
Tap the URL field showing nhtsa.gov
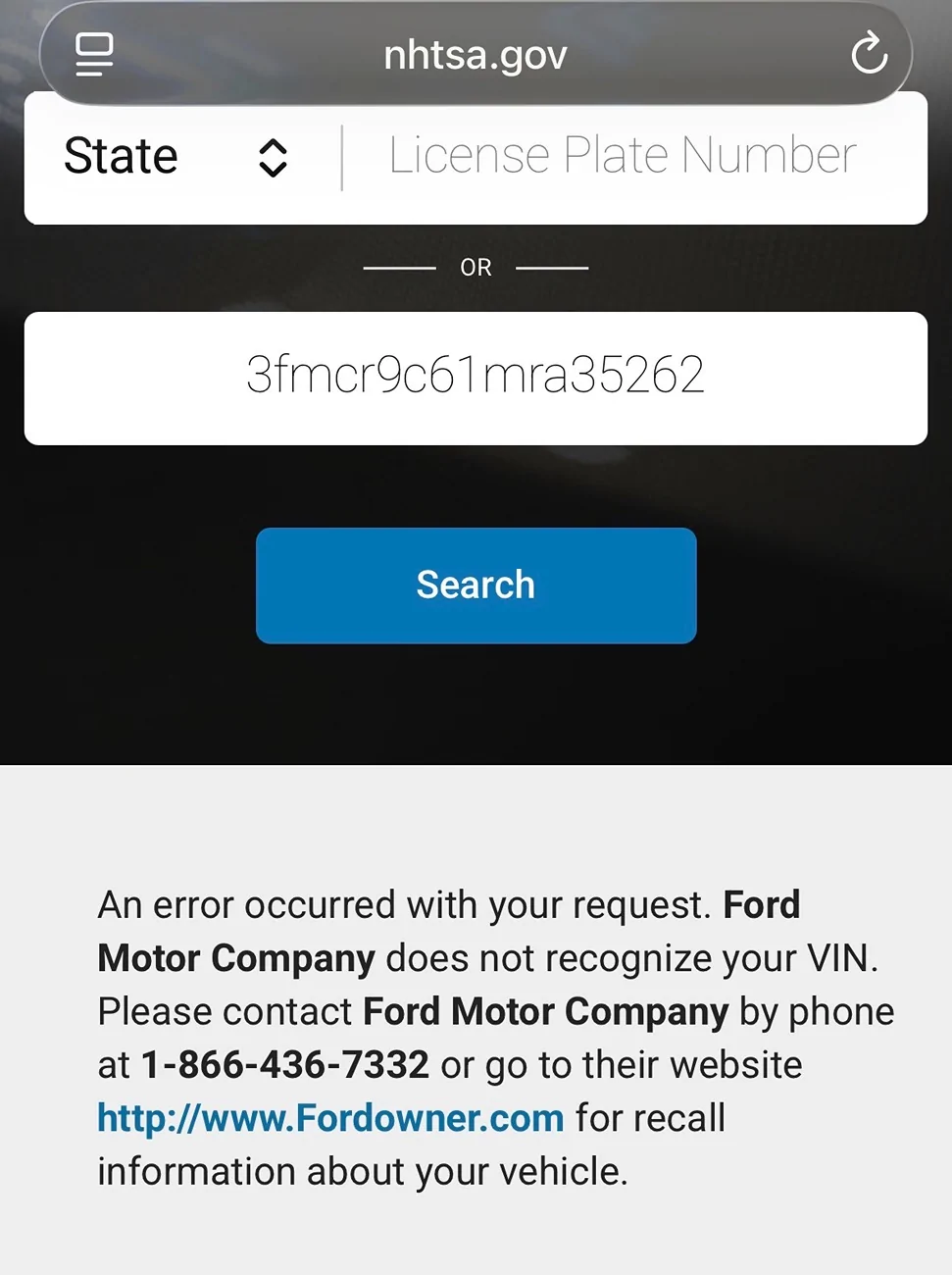[475, 55]
